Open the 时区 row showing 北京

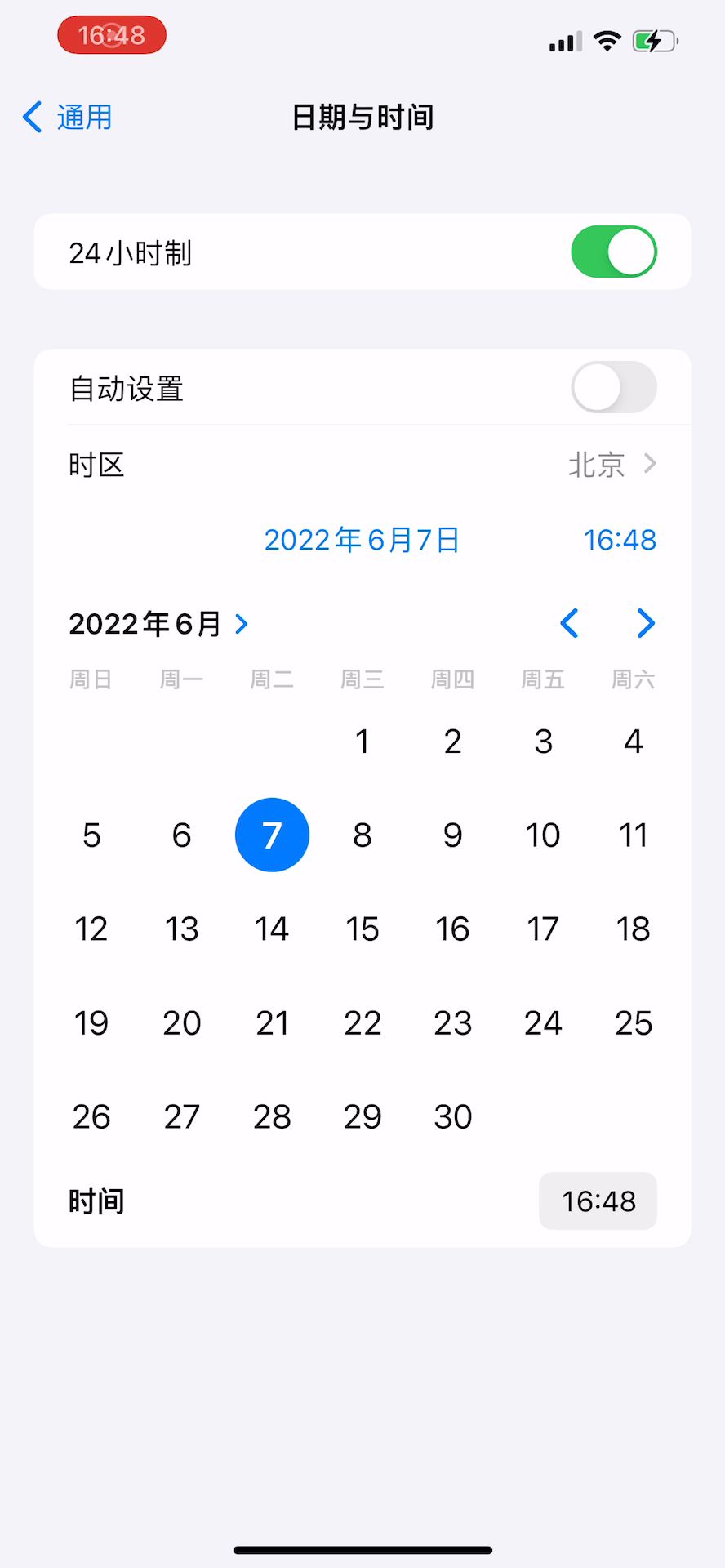362,465
